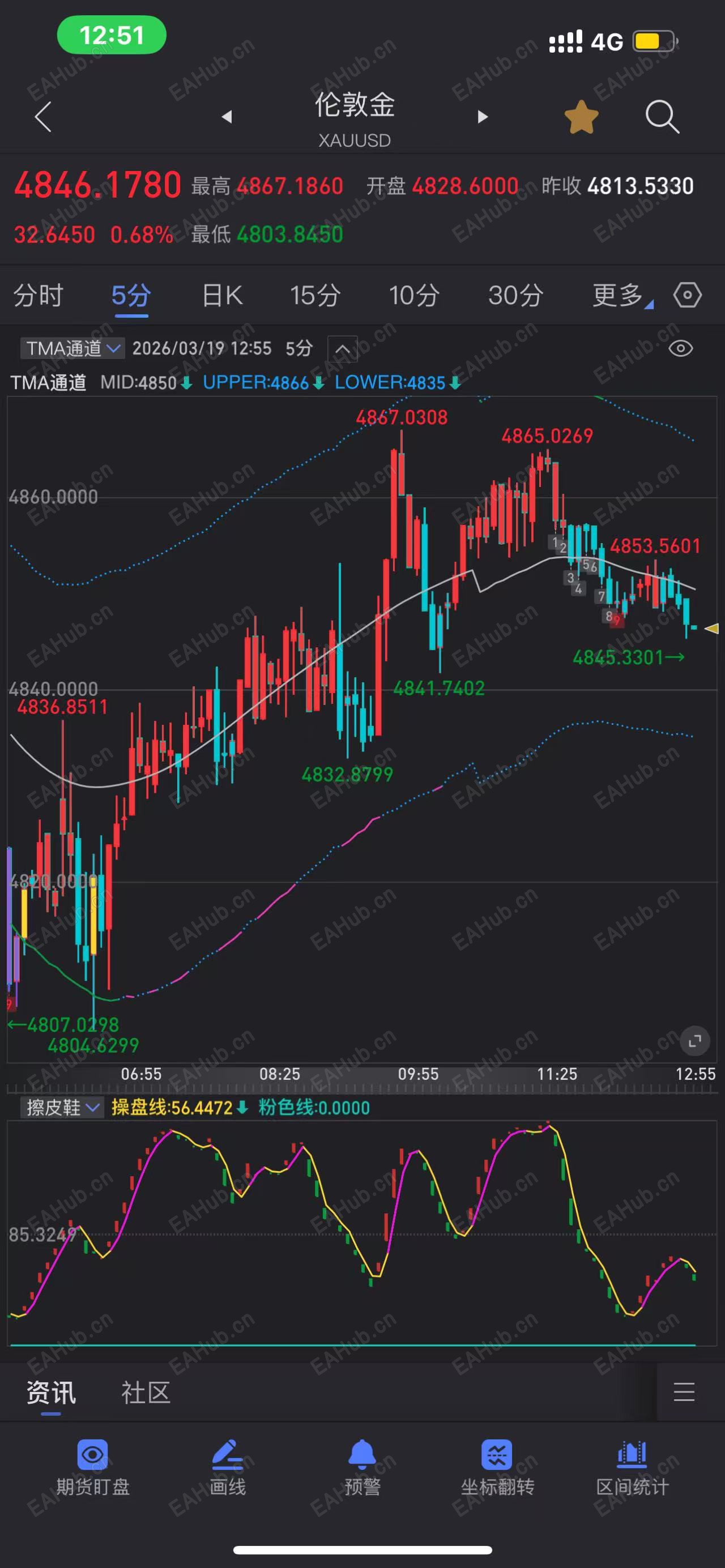Select the 30分 timeframe tab
This screenshot has width=725, height=1568.
[x=515, y=296]
